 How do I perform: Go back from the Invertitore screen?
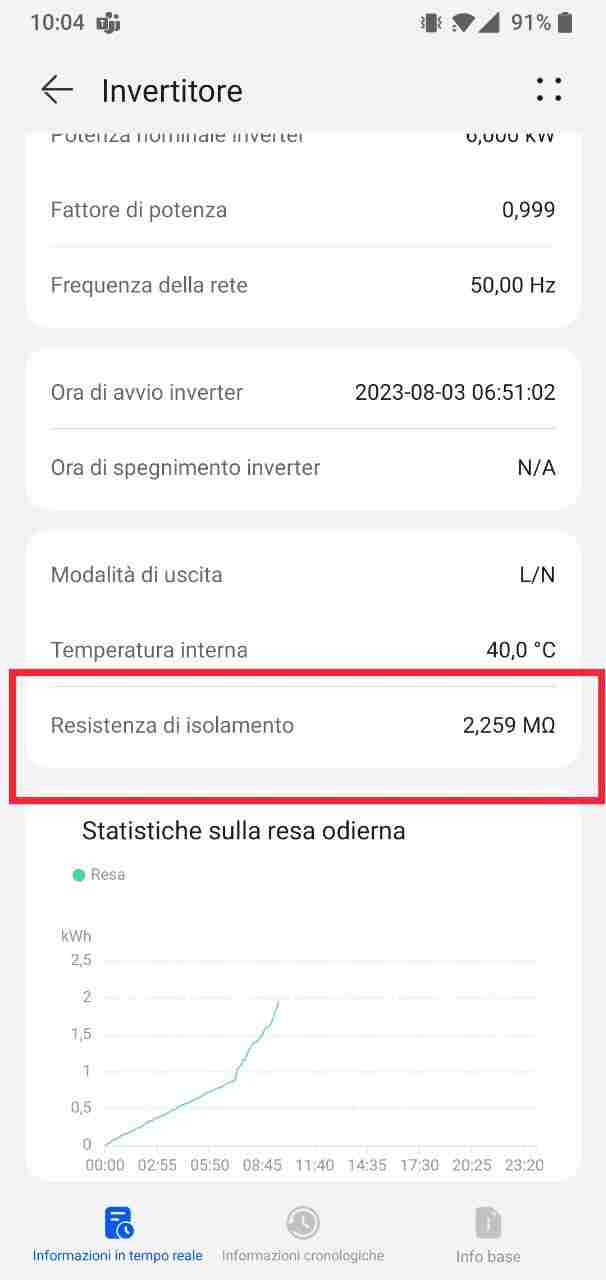point(57,90)
